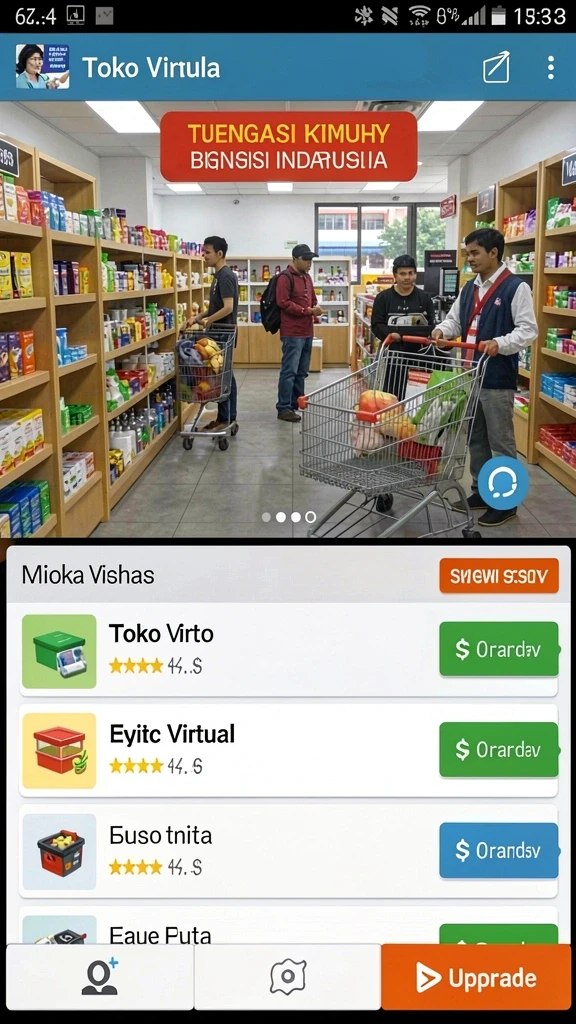Tap the share/edit icon in the app bar
This screenshot has width=576, height=1024.
pos(496,68)
